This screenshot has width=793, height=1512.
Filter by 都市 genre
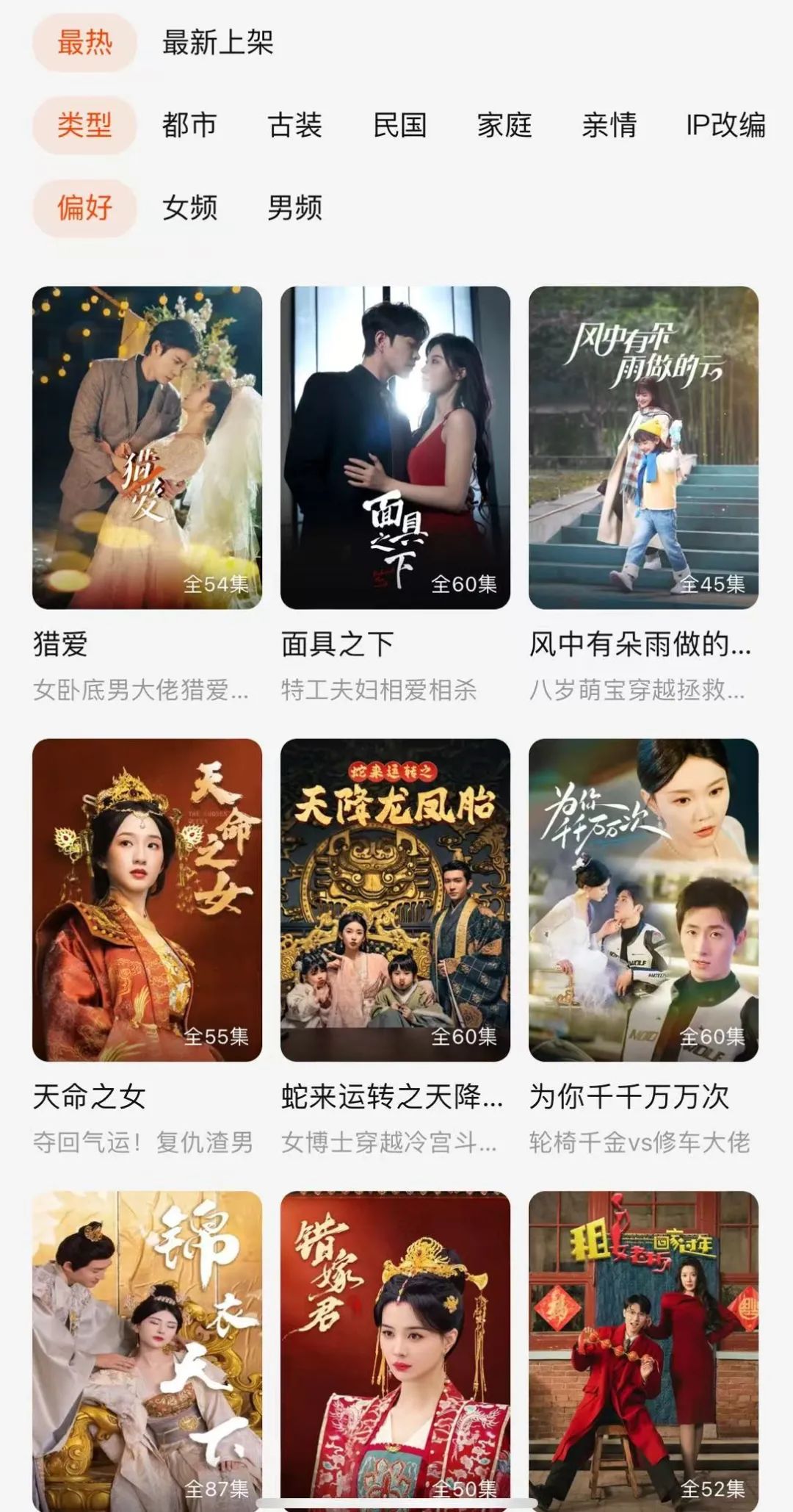[x=189, y=125]
